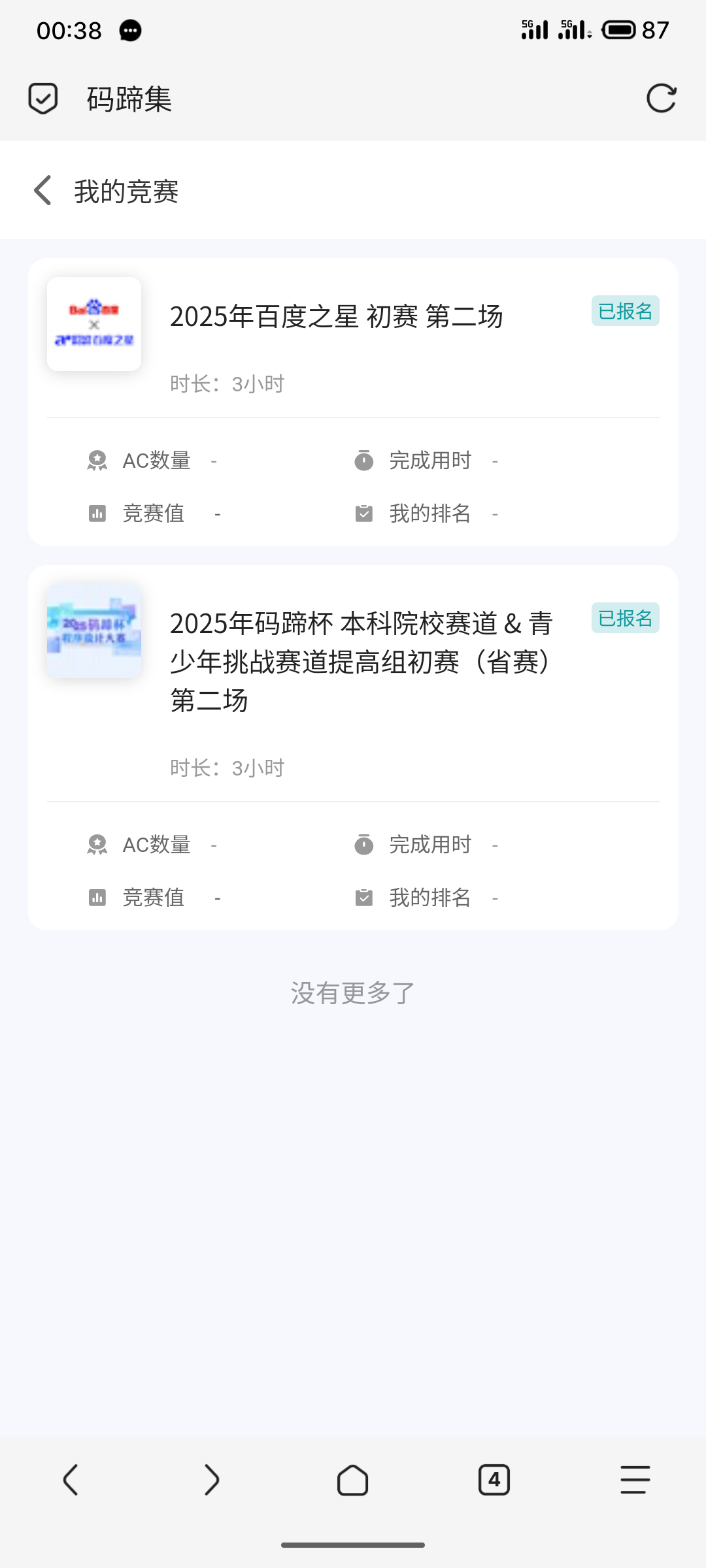Open the tab switcher showing 4 tabs
This screenshot has width=706, height=1568.
(494, 1480)
